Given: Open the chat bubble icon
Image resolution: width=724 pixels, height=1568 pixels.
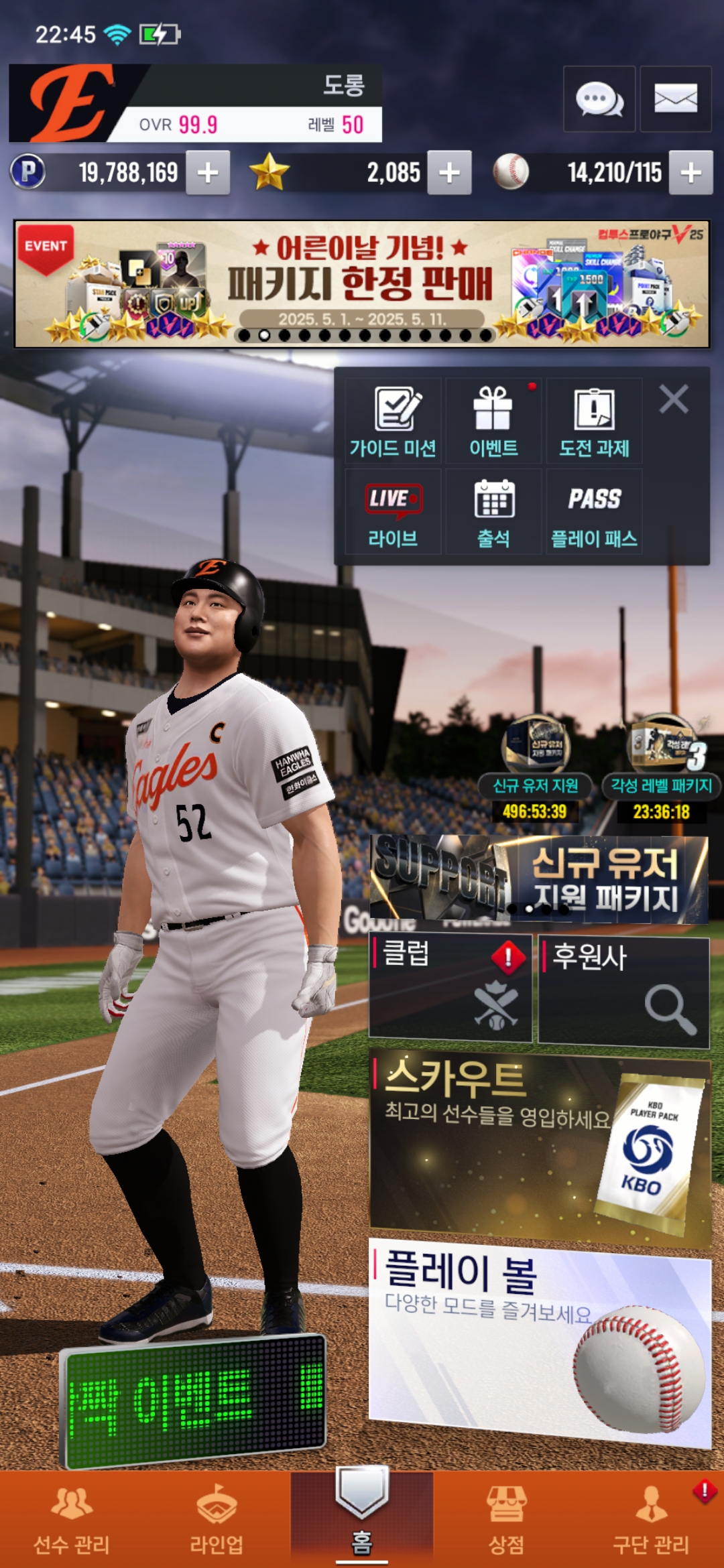Looking at the screenshot, I should (x=599, y=99).
